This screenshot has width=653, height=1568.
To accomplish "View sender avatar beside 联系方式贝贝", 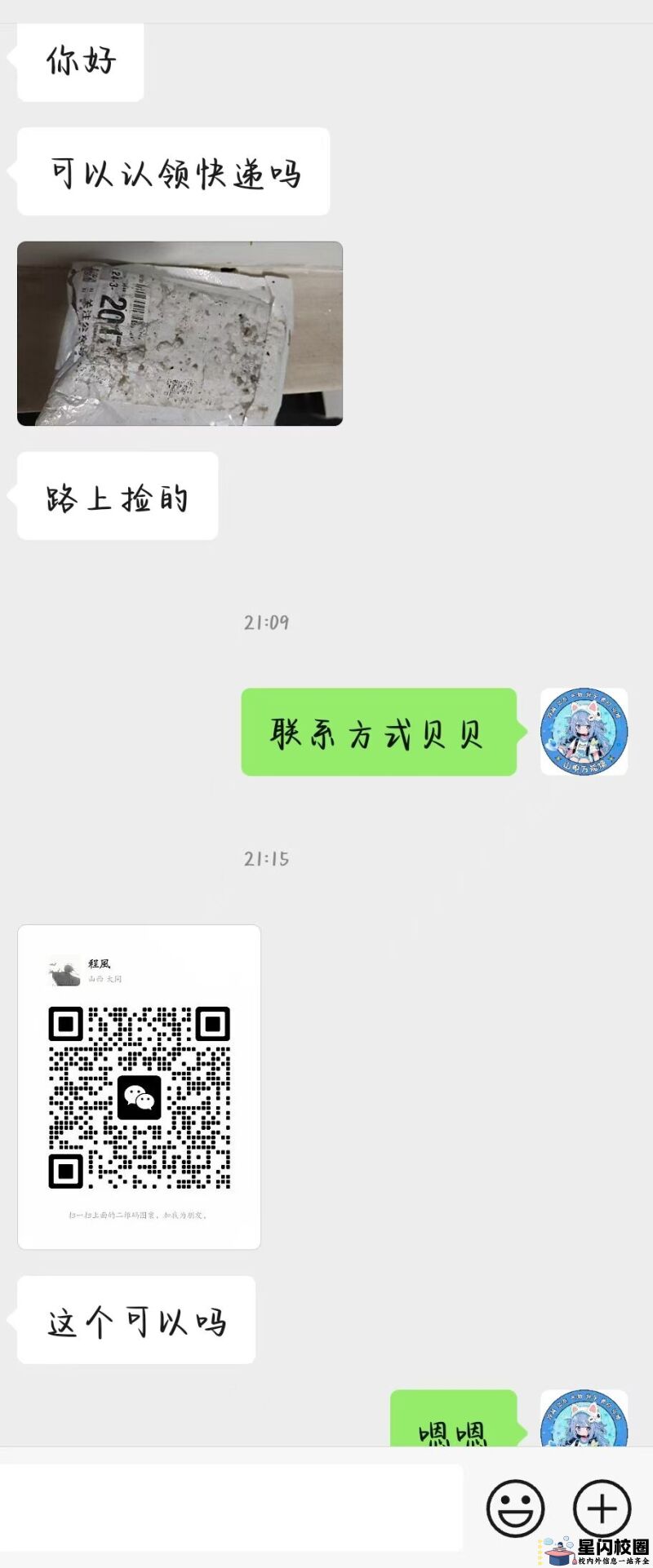I will coord(584,732).
